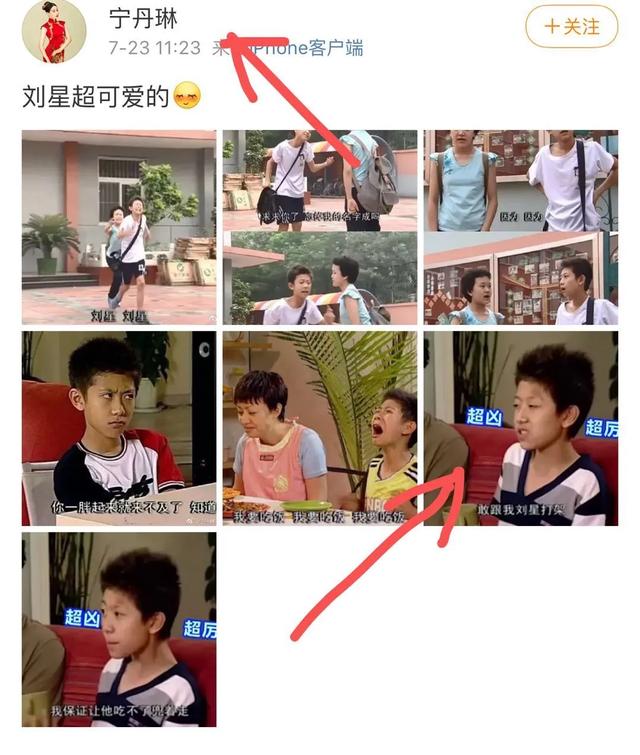The width and height of the screenshot is (640, 755).
Task: Open 宁丹琳's profile avatar
Action: click(52, 32)
